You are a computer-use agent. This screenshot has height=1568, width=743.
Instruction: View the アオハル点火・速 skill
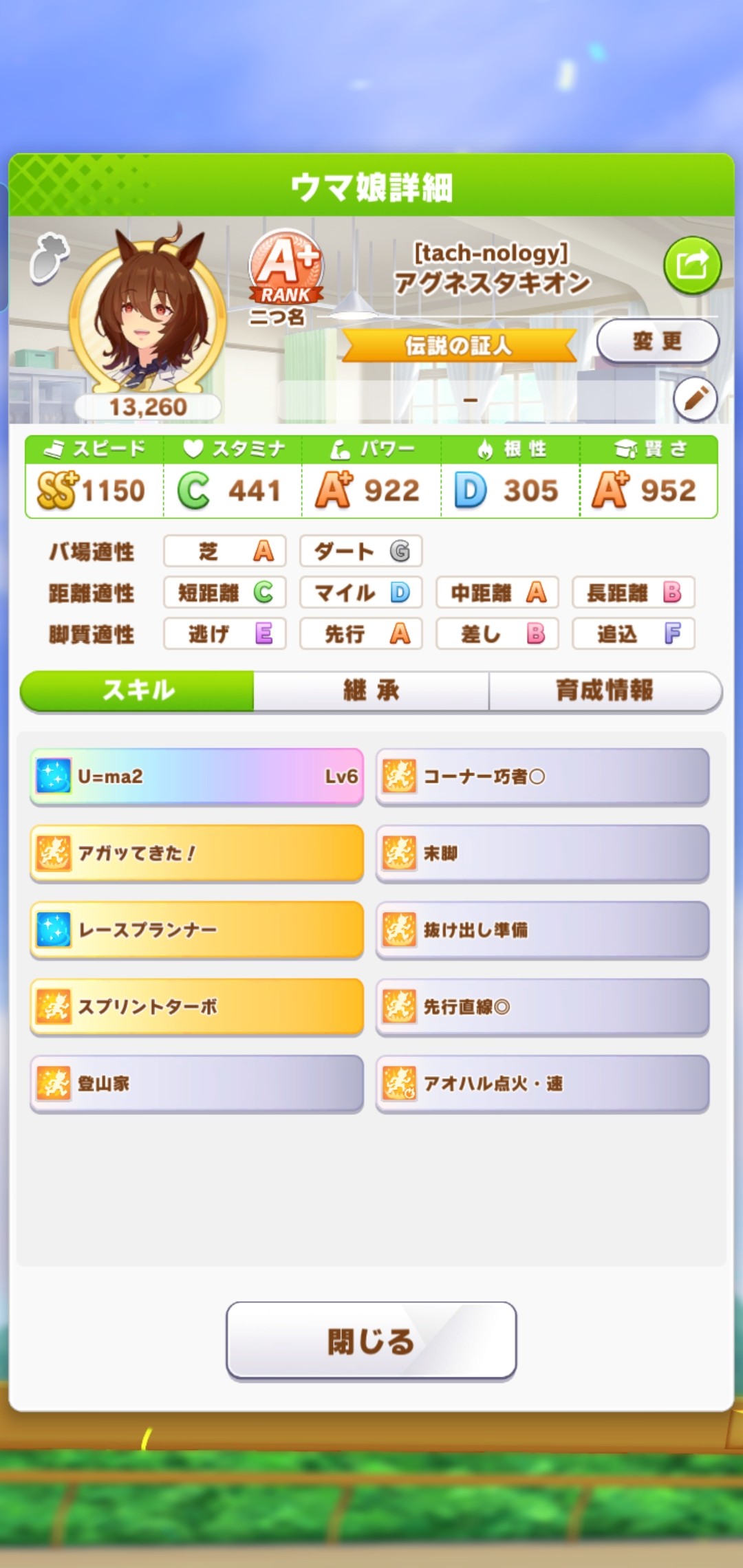click(542, 1084)
